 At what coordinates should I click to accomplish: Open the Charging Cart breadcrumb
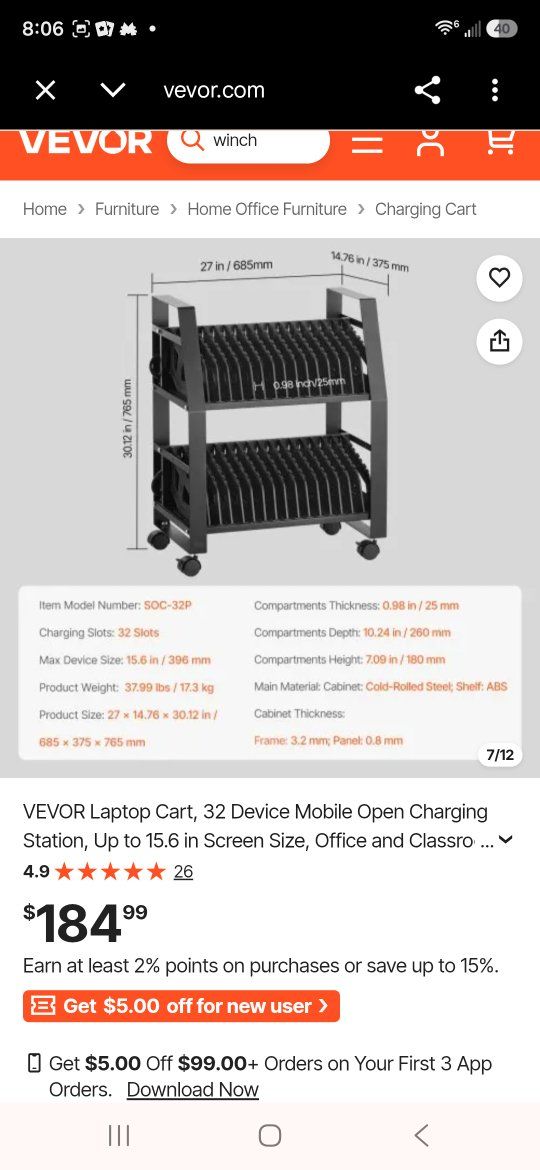click(425, 209)
